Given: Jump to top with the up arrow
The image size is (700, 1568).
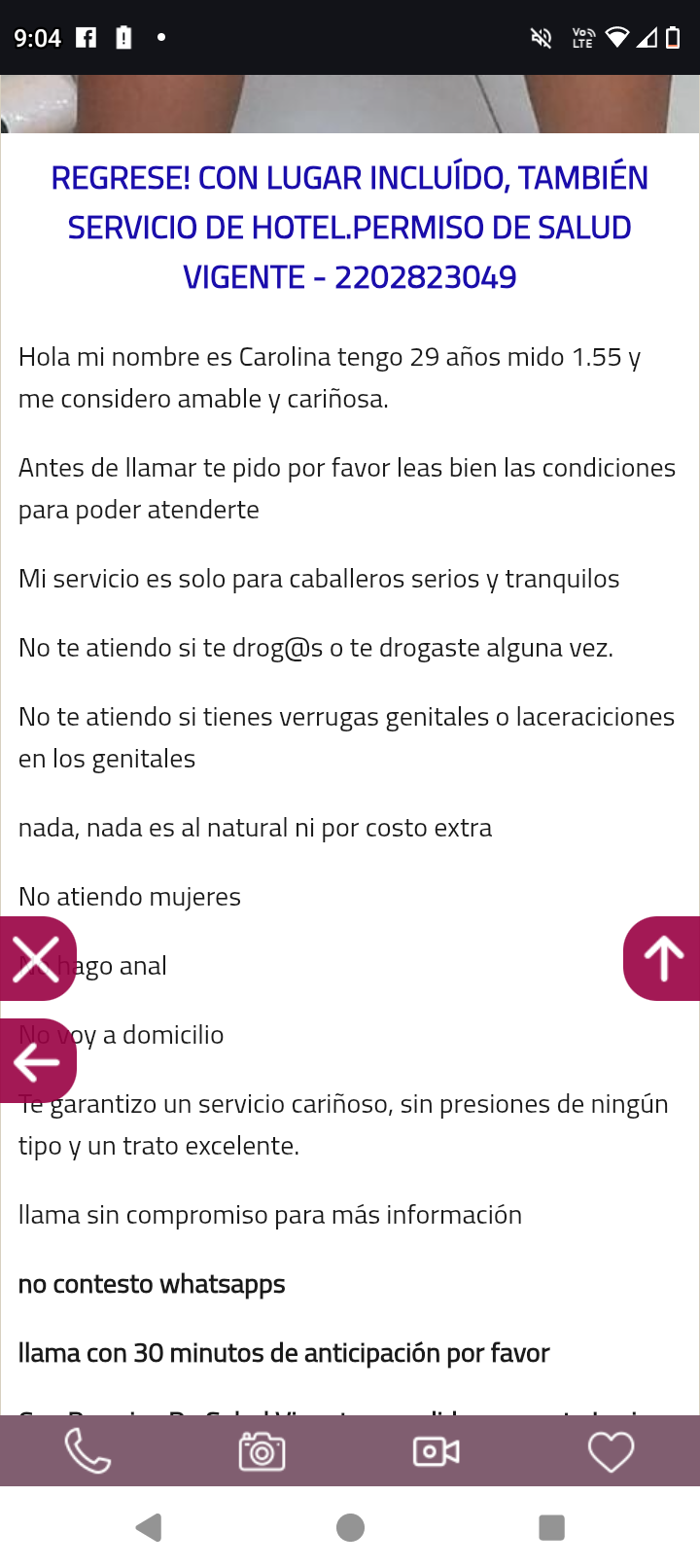Looking at the screenshot, I should (x=662, y=958).
